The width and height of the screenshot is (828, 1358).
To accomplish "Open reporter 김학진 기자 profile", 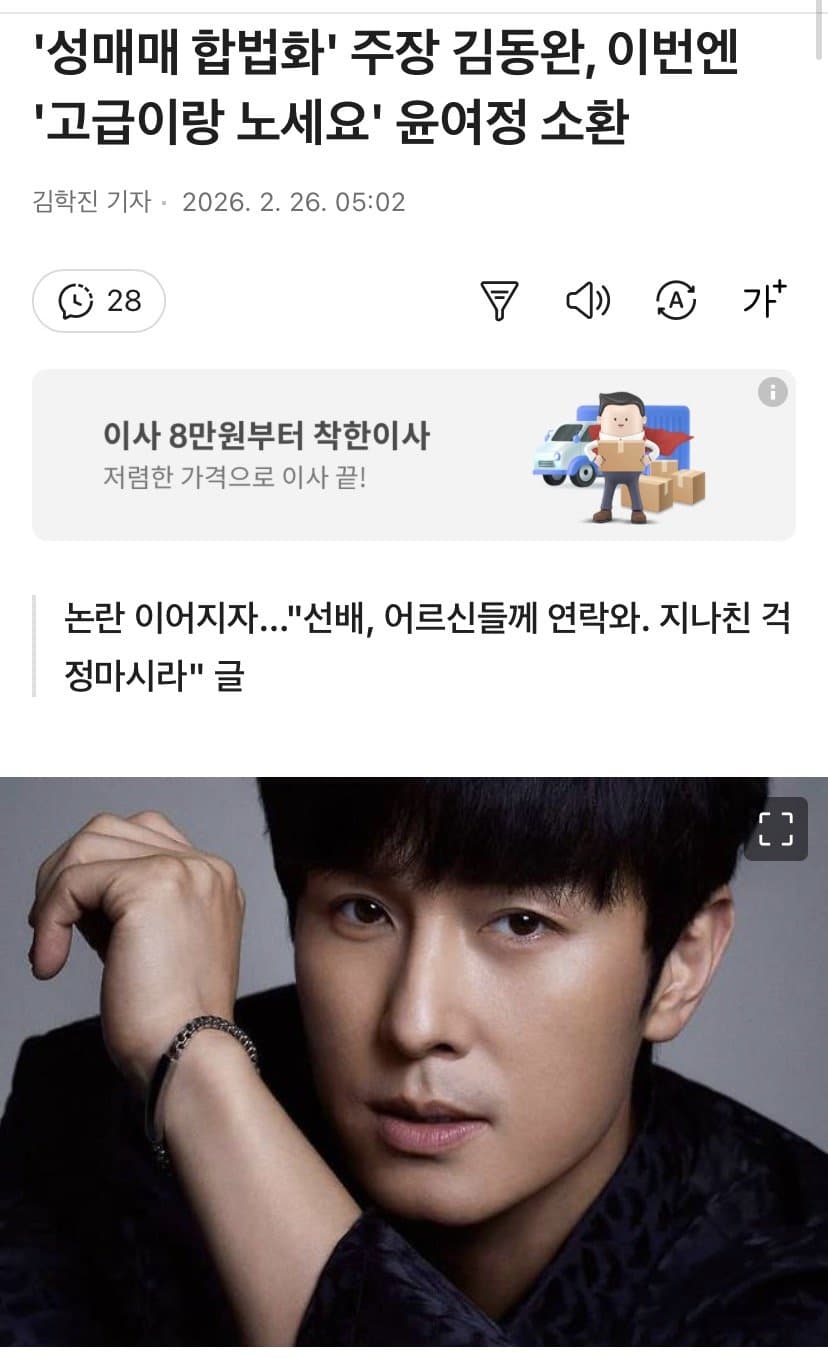I will 91,202.
